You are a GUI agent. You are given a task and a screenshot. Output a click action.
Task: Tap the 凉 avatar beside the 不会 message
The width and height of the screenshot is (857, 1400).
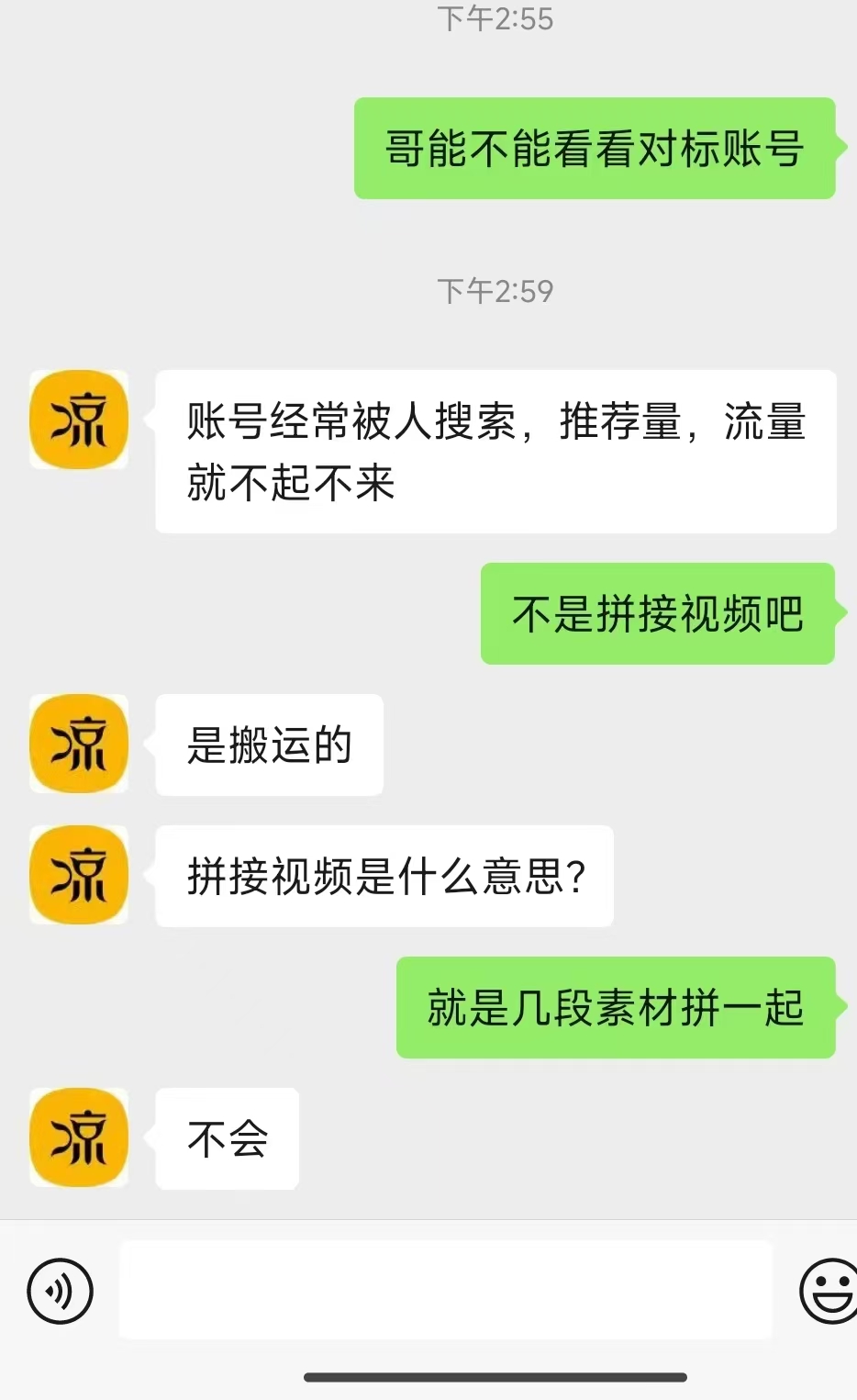click(78, 1138)
